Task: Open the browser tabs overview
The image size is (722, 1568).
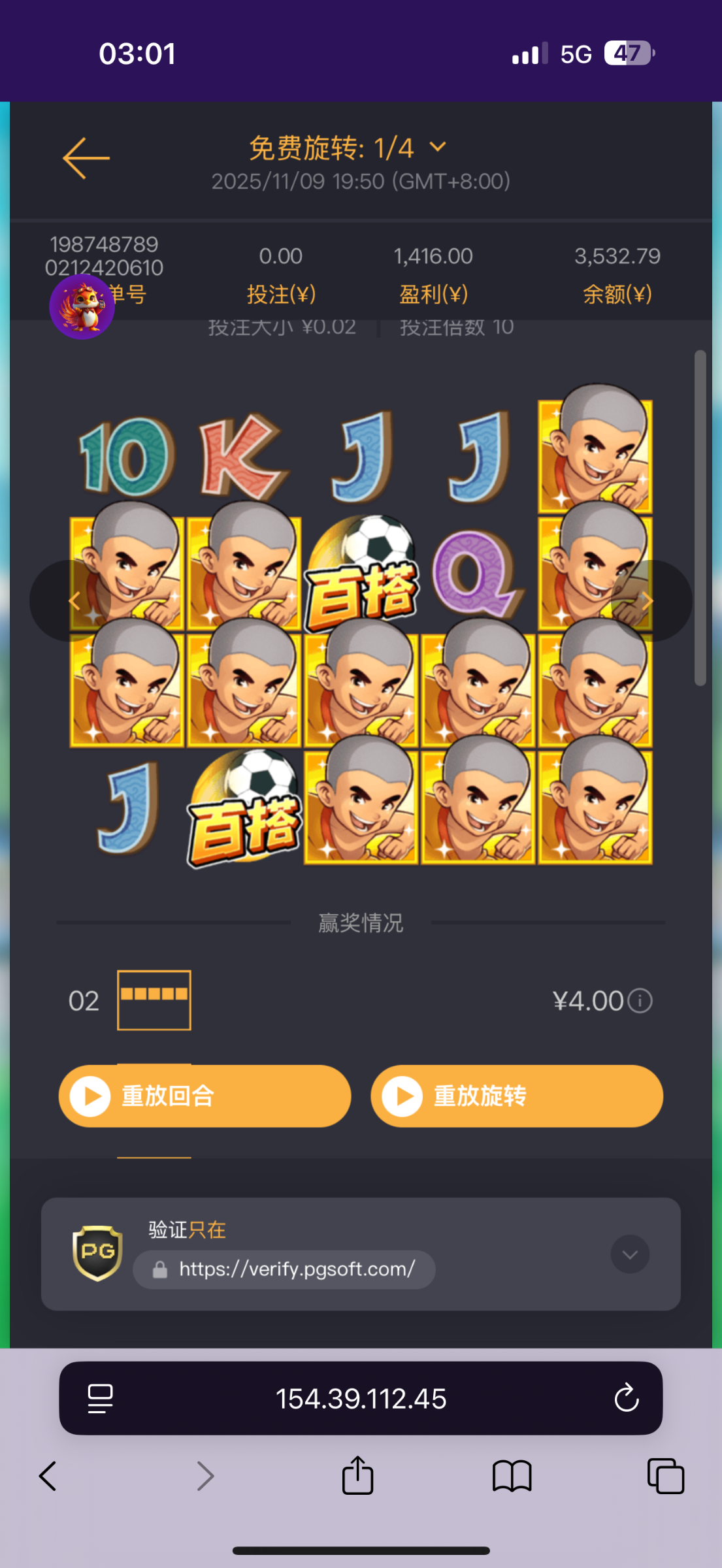Action: point(665,1476)
